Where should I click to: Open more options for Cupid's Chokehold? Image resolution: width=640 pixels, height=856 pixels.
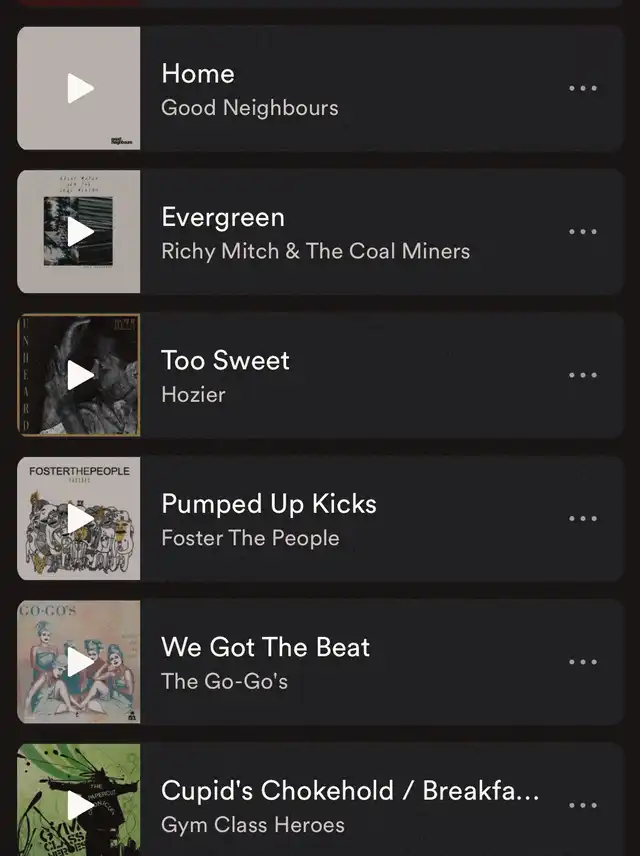582,805
